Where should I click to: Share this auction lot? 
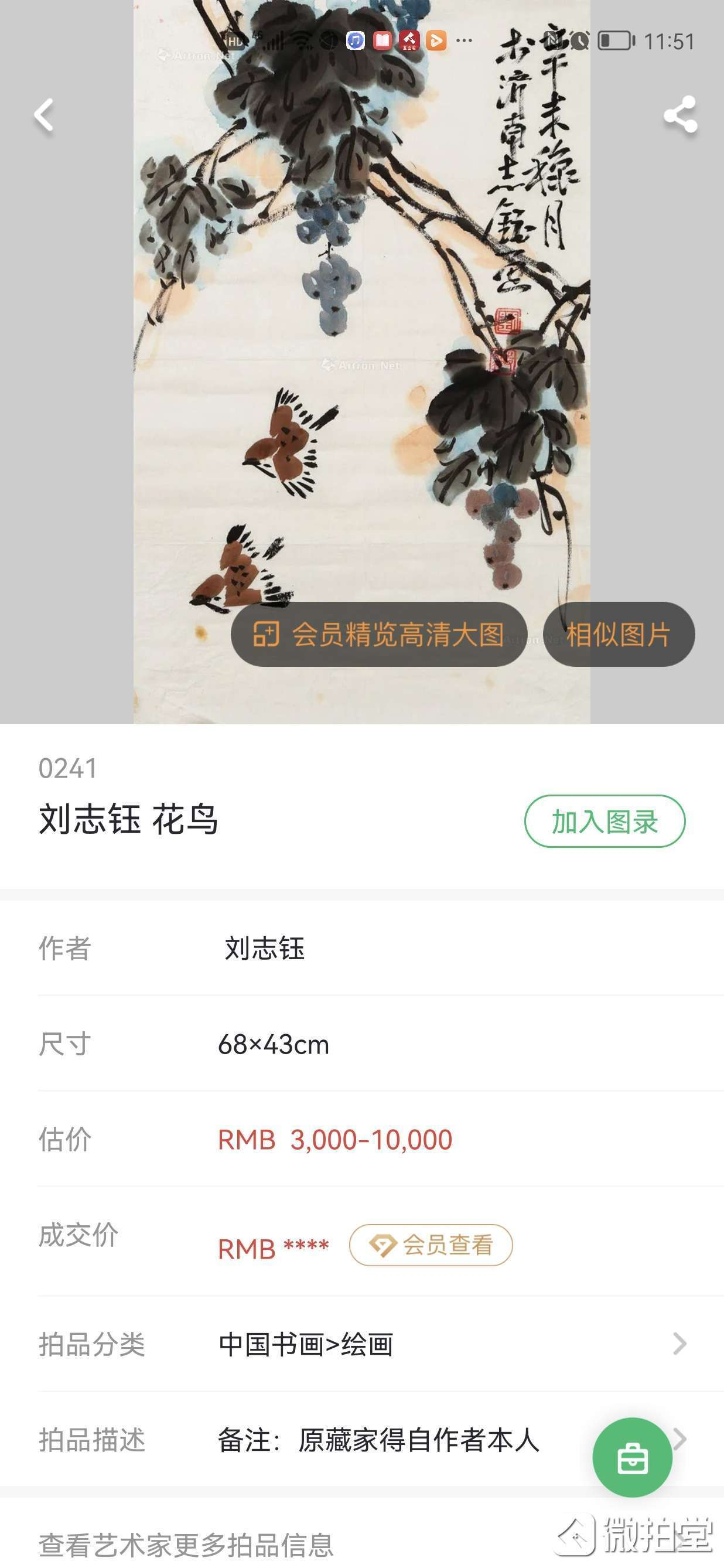(x=679, y=114)
